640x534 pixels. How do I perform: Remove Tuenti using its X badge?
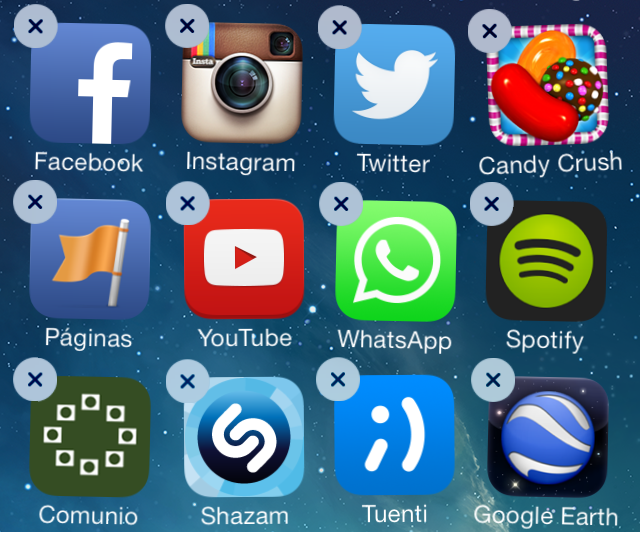(x=338, y=379)
